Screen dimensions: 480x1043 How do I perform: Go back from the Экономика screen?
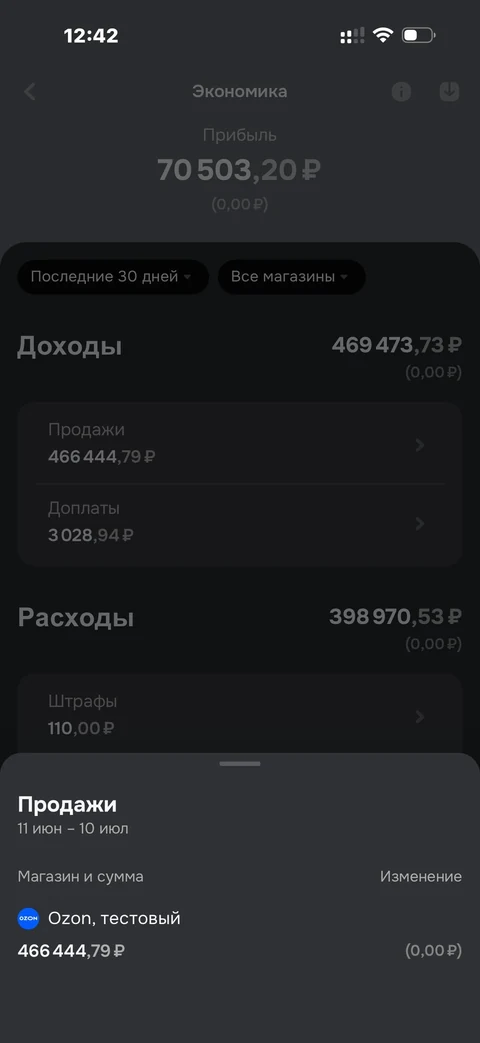click(x=29, y=92)
